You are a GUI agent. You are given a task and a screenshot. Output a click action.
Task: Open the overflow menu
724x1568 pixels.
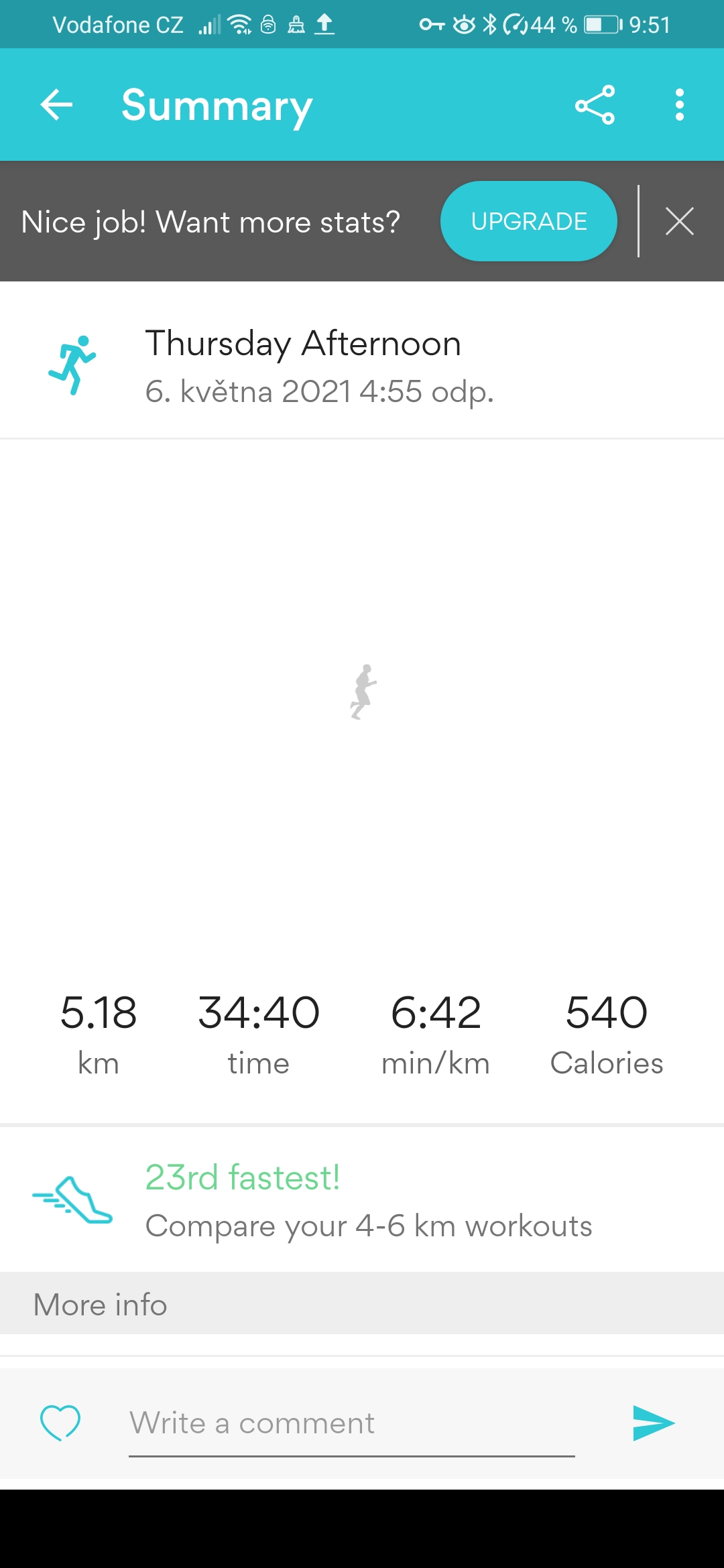click(680, 105)
